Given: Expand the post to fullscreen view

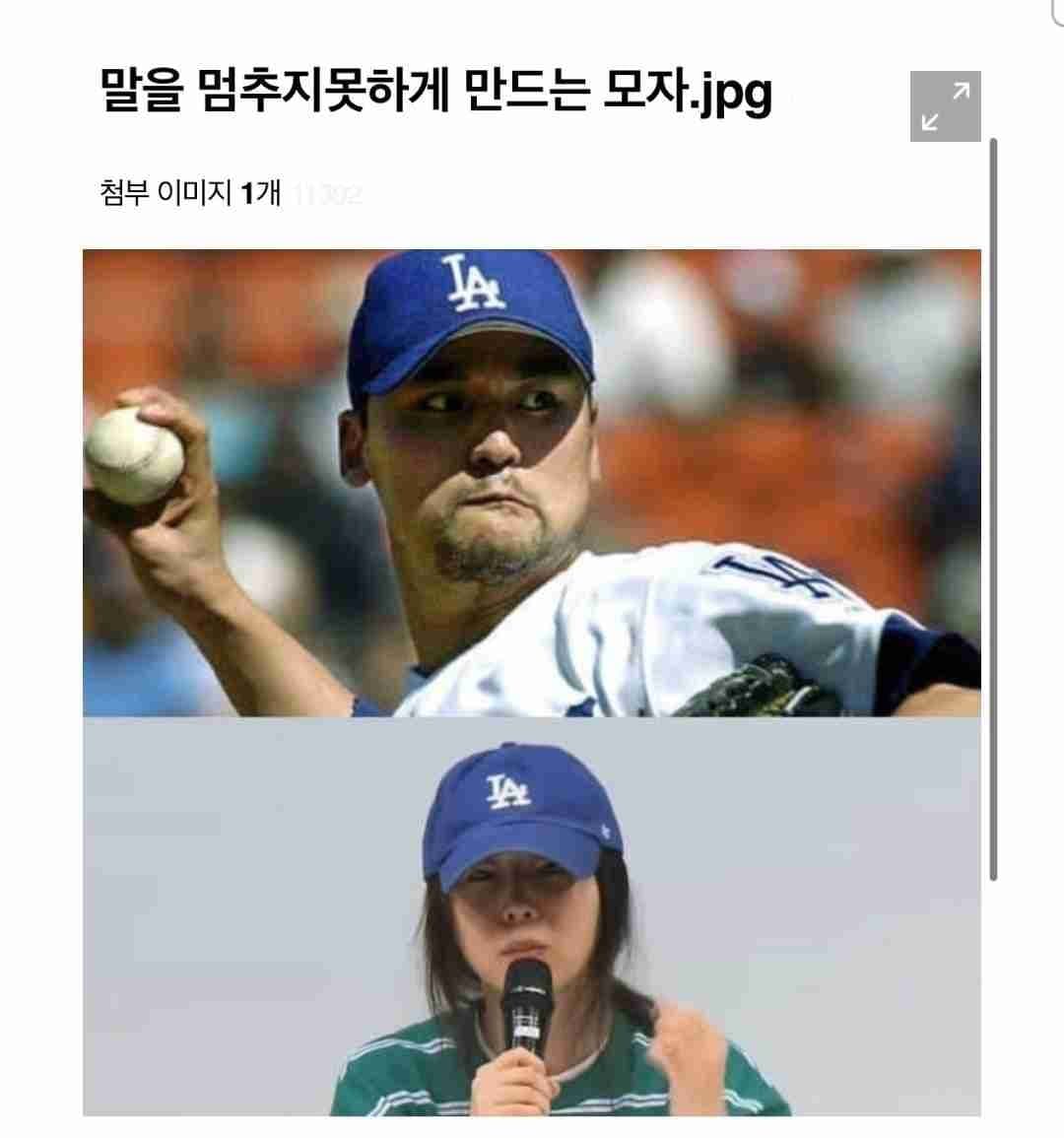Looking at the screenshot, I should (945, 106).
